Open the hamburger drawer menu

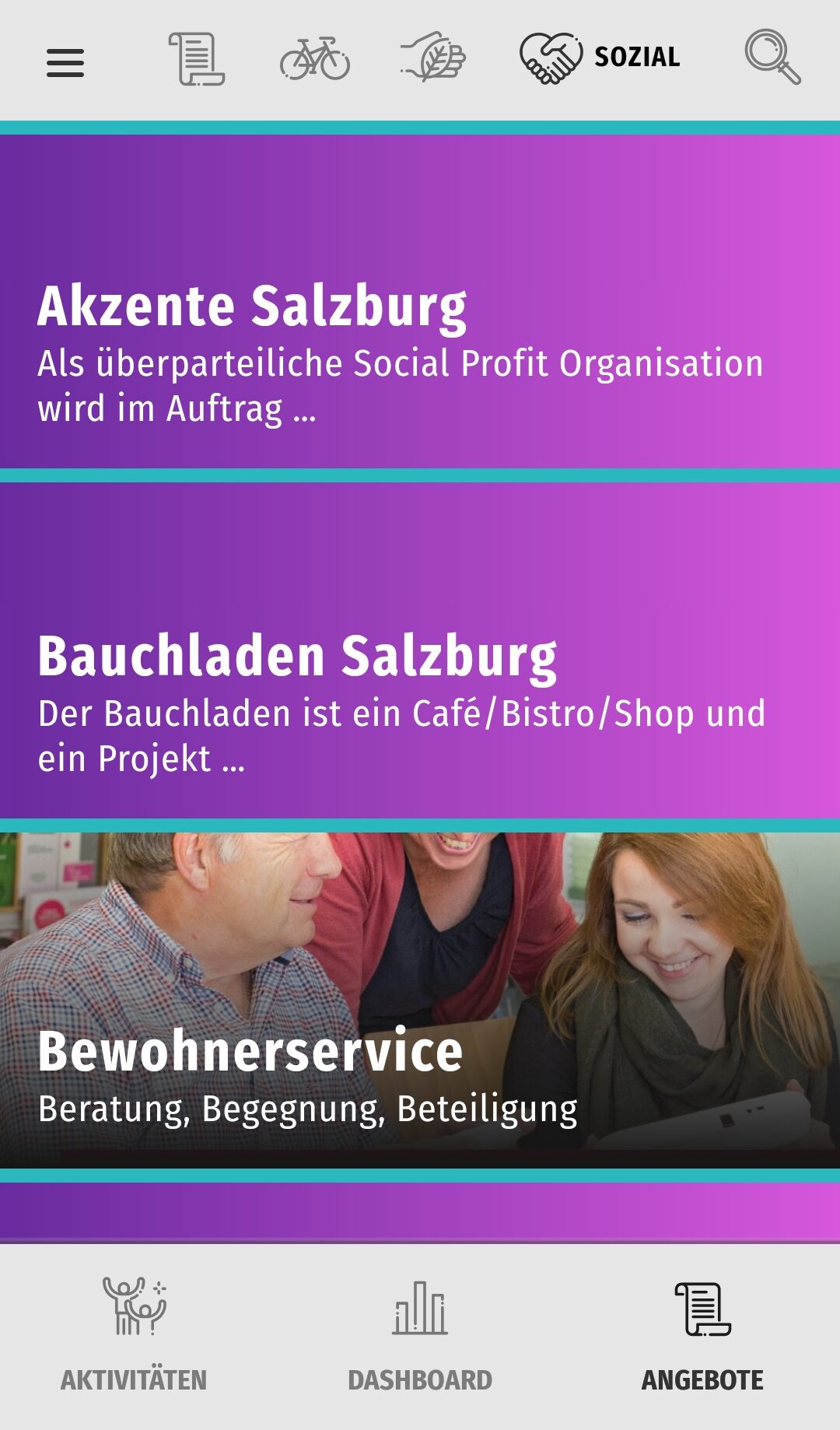[65, 62]
